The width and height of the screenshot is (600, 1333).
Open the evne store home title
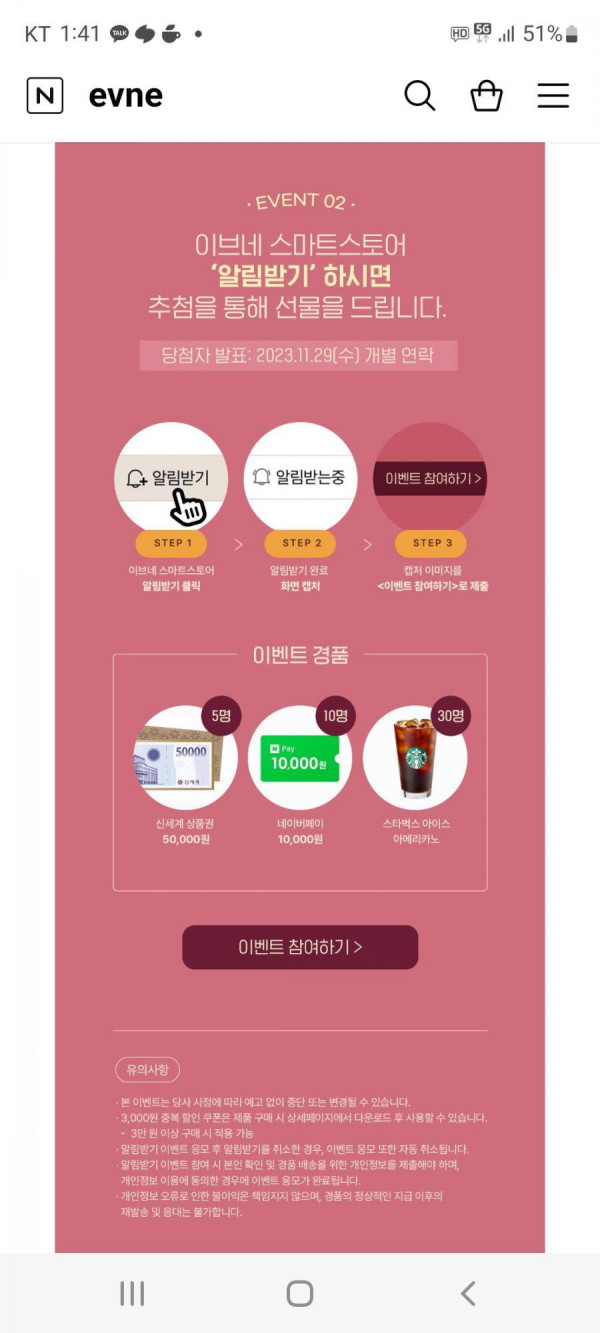[x=125, y=96]
